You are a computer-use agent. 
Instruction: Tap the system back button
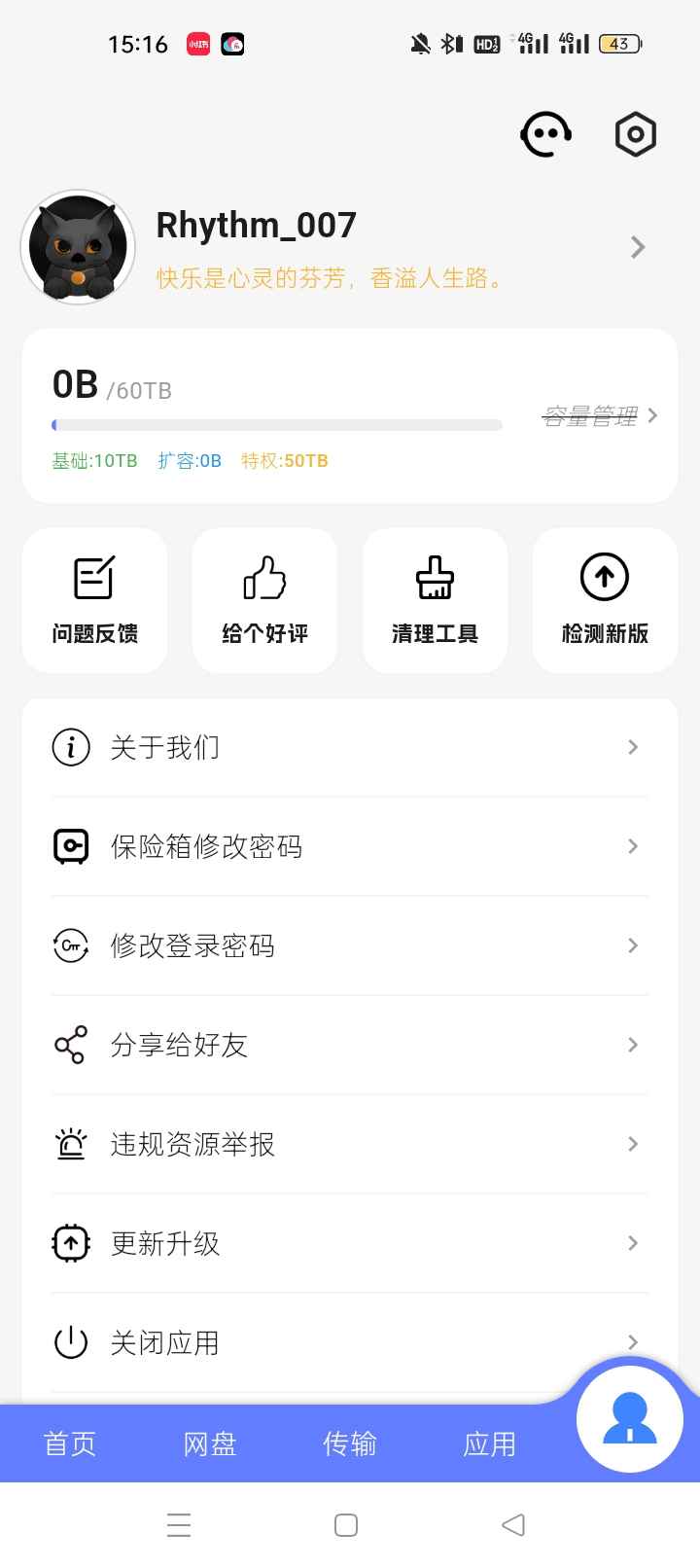point(513,1524)
